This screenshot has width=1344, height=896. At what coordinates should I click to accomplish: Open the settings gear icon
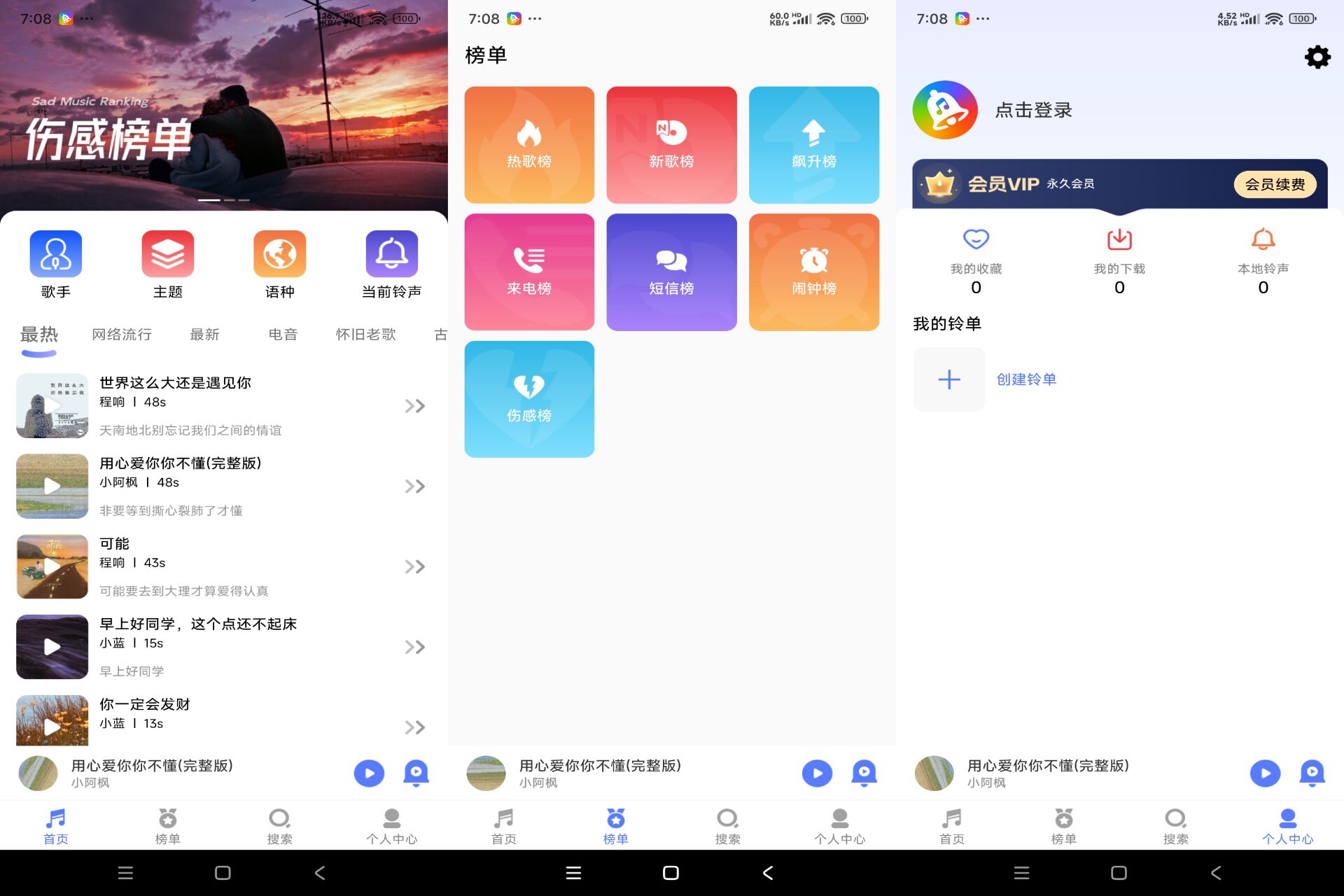point(1317,57)
